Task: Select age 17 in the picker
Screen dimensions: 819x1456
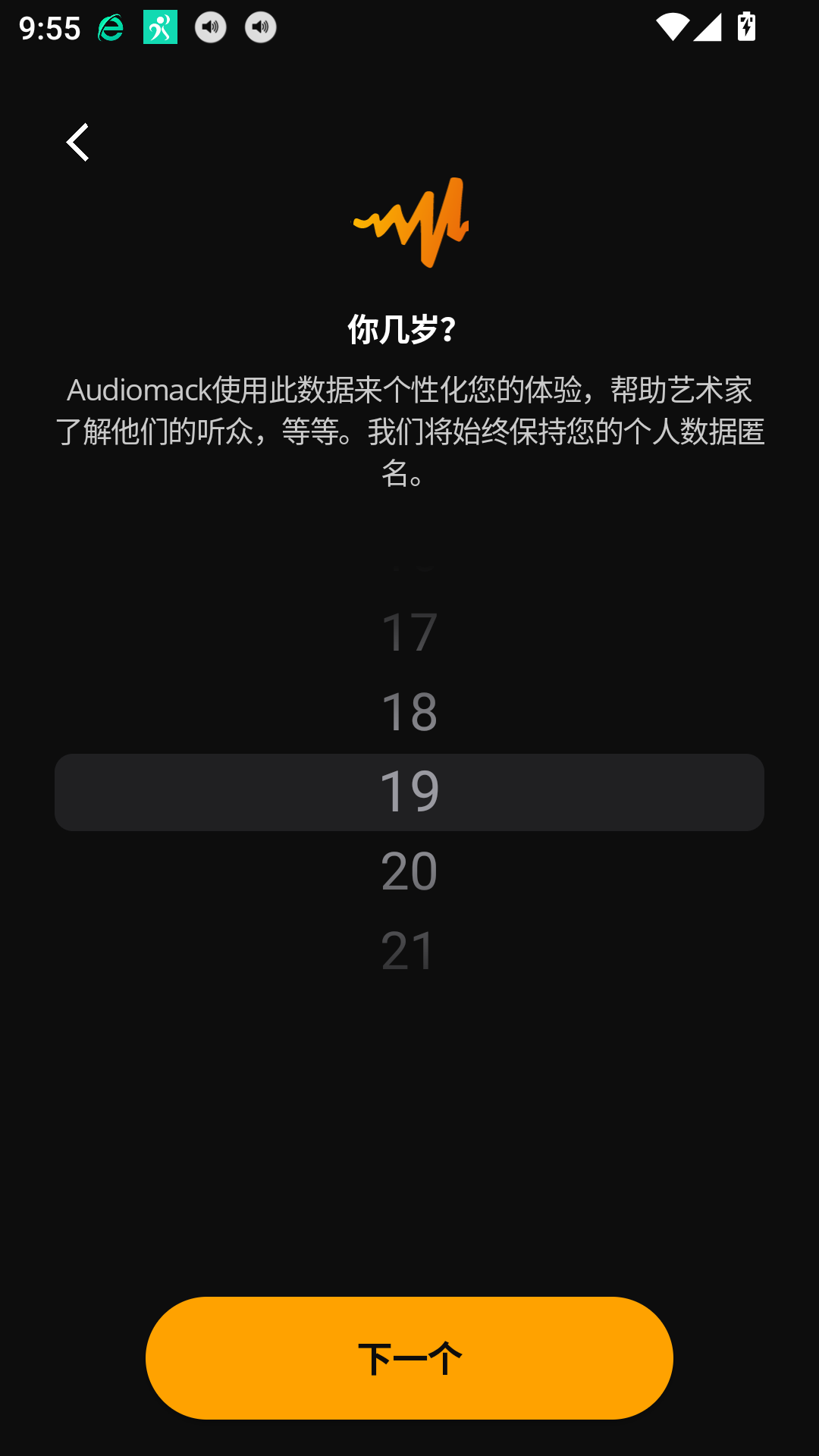Action: pyautogui.click(x=409, y=632)
